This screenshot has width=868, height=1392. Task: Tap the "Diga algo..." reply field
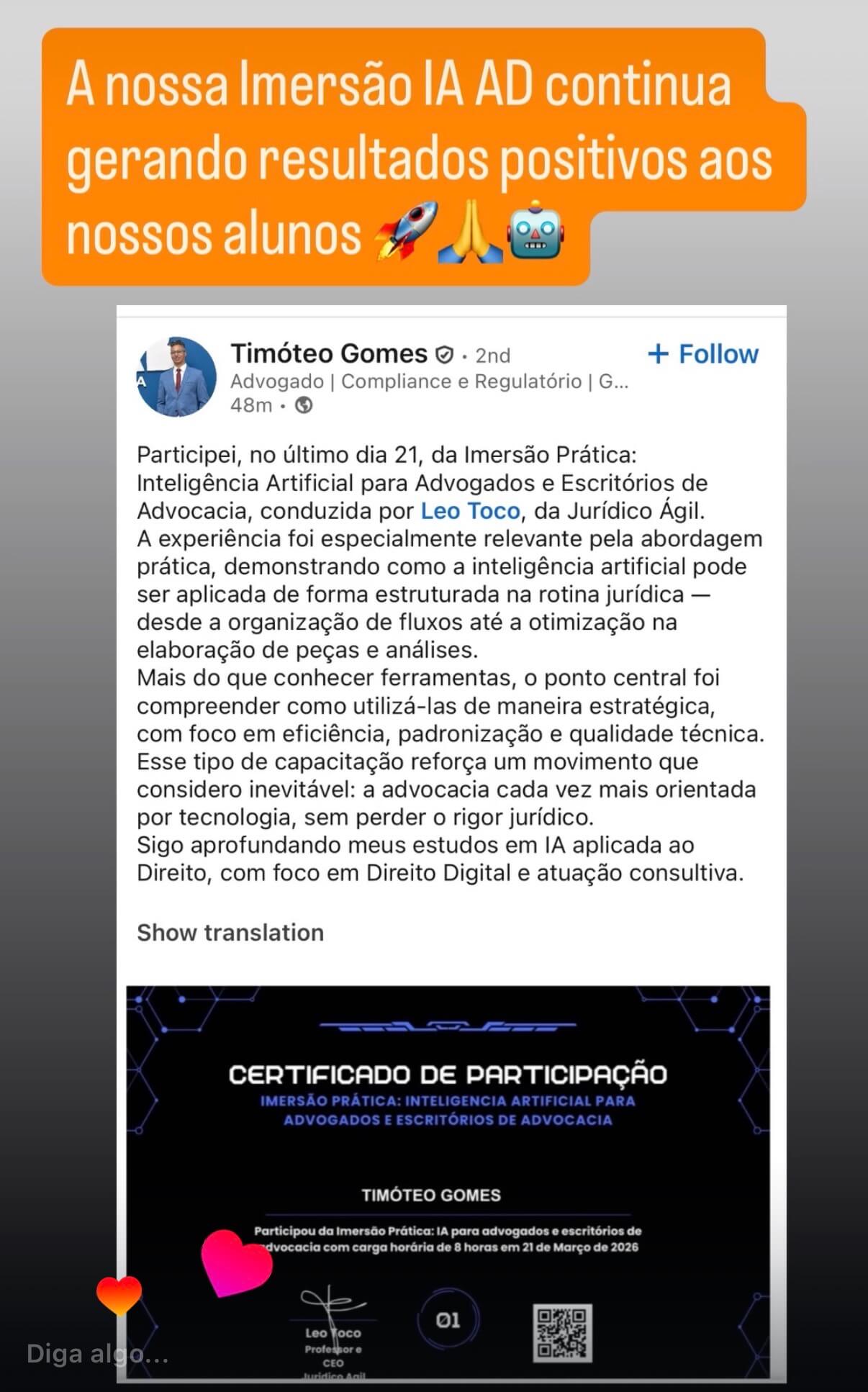(98, 1355)
